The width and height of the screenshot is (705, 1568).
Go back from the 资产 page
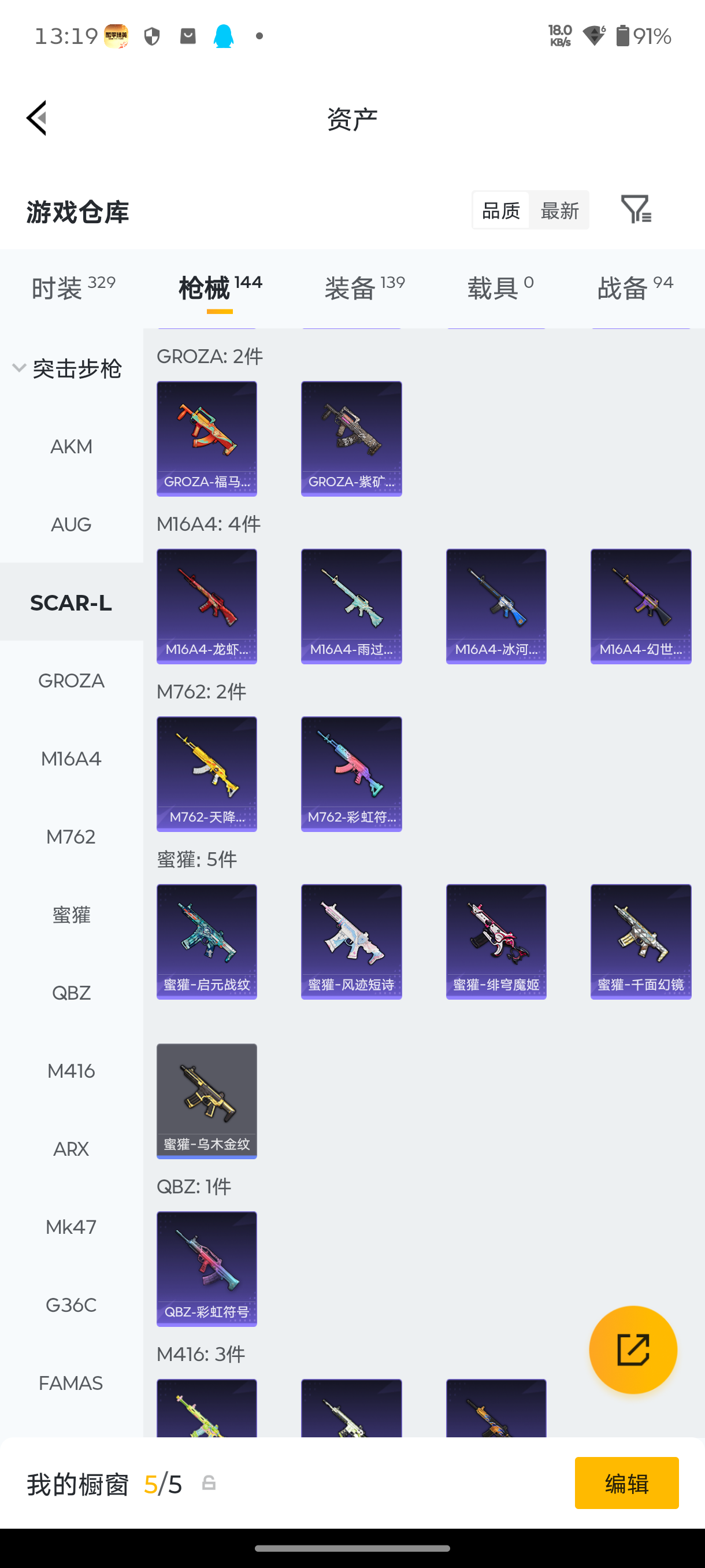[37, 118]
